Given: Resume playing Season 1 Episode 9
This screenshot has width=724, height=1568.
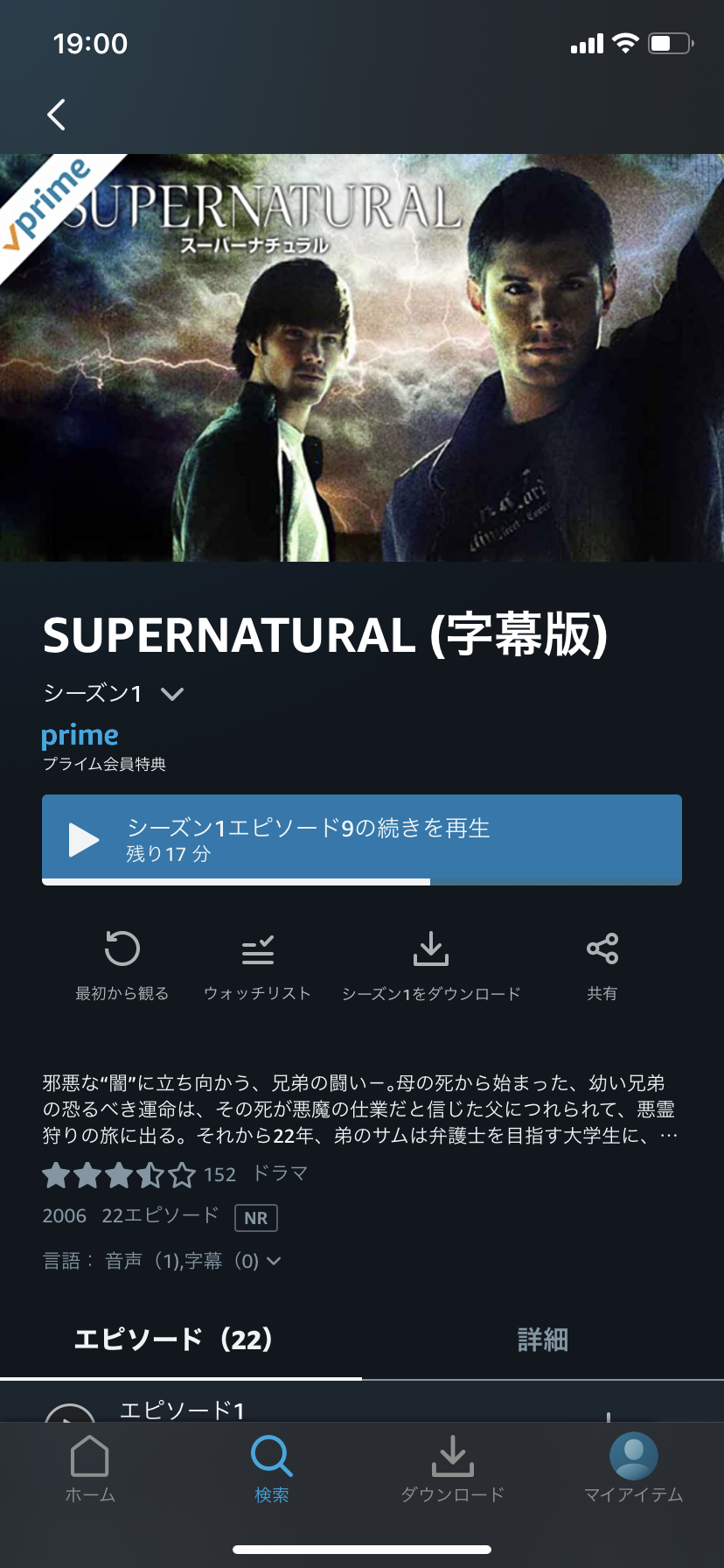Looking at the screenshot, I should tap(361, 839).
